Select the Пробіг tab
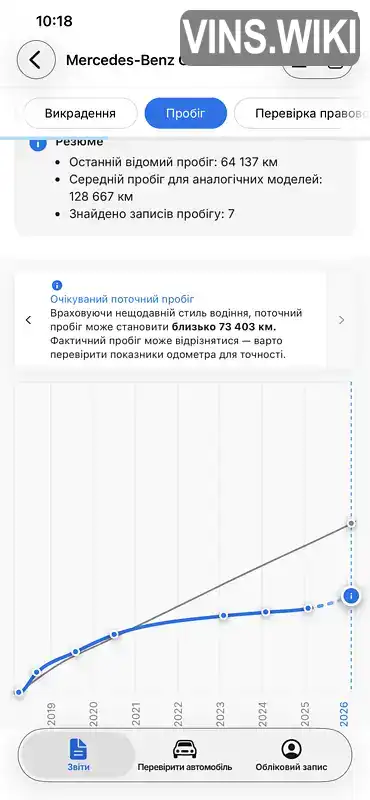This screenshot has height=800, width=370. (186, 113)
